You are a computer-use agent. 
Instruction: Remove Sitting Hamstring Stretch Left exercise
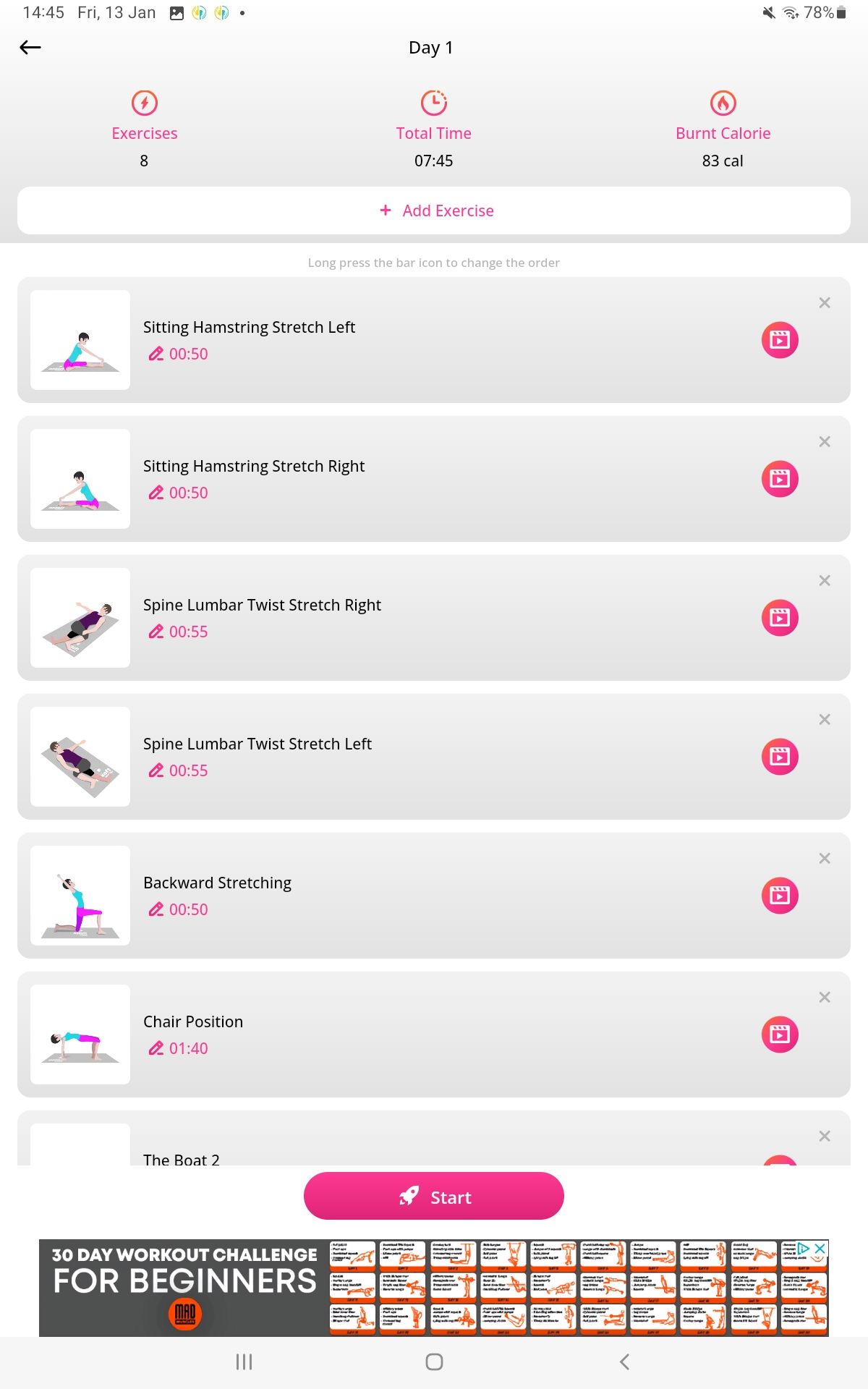[824, 303]
